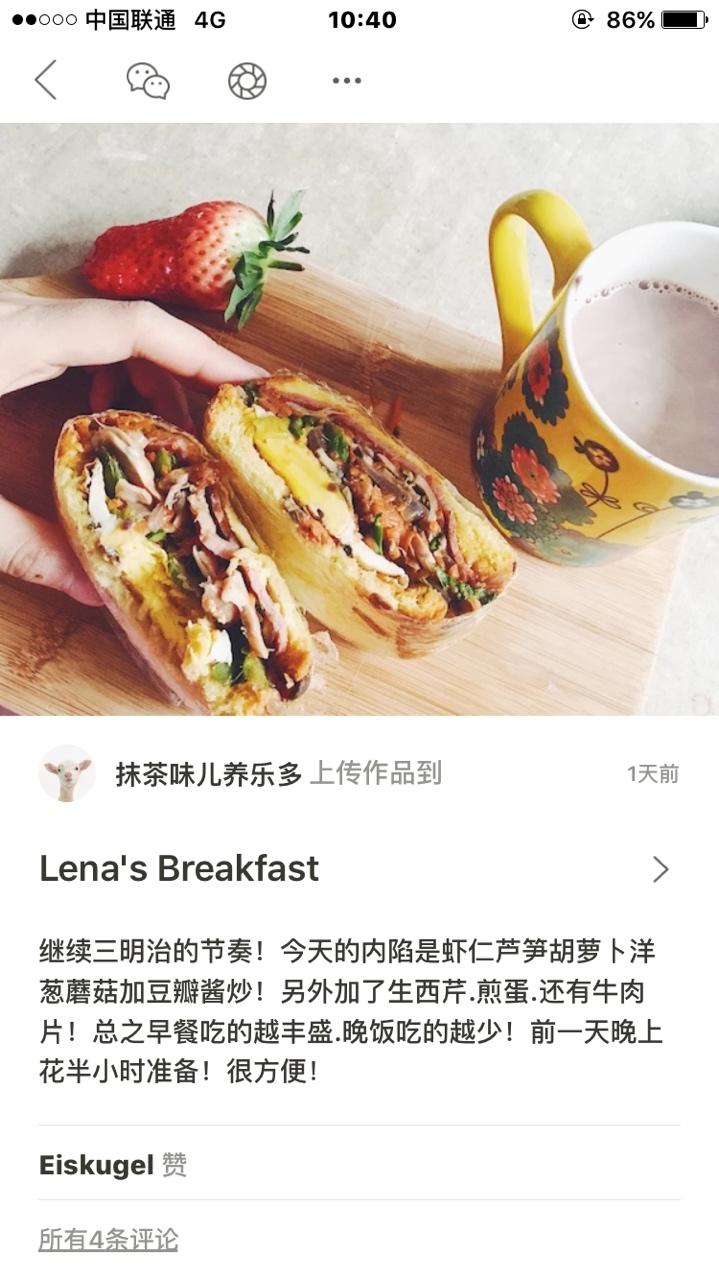This screenshot has height=1280, width=719.
Task: Share to WeChat Moments via aperture icon
Action: tap(247, 81)
